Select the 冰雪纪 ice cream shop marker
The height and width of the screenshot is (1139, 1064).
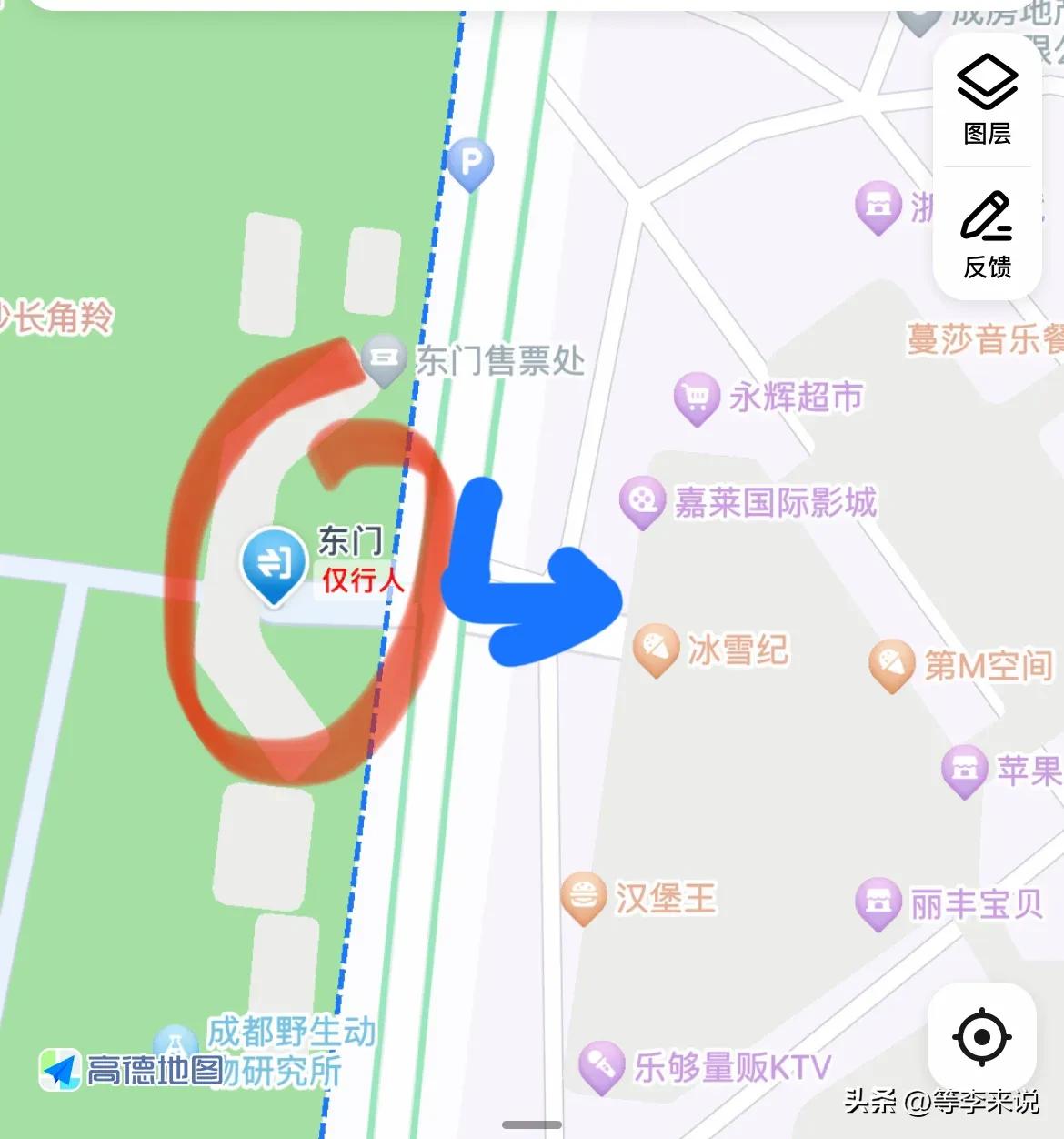[x=657, y=648]
